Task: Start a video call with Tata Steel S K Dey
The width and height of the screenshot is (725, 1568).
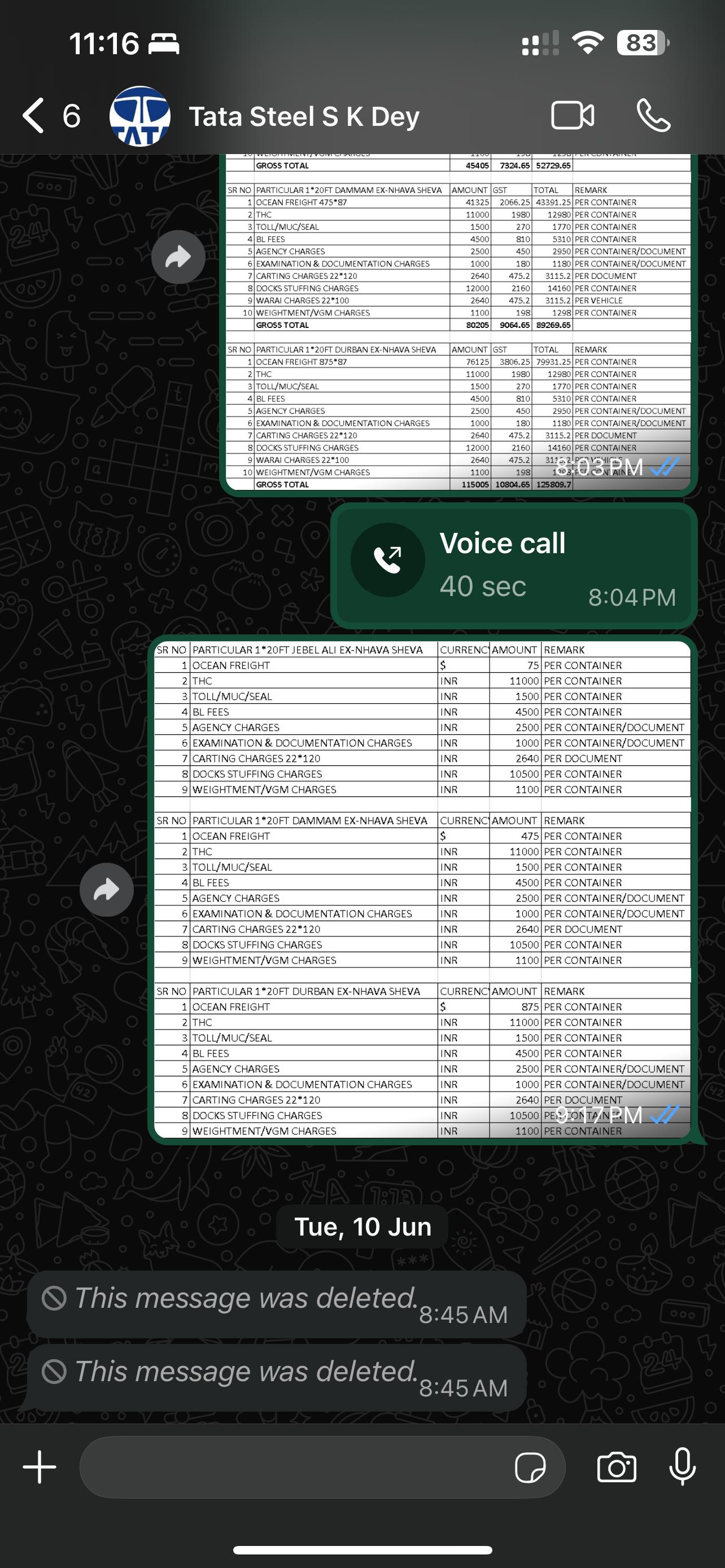Action: (572, 116)
